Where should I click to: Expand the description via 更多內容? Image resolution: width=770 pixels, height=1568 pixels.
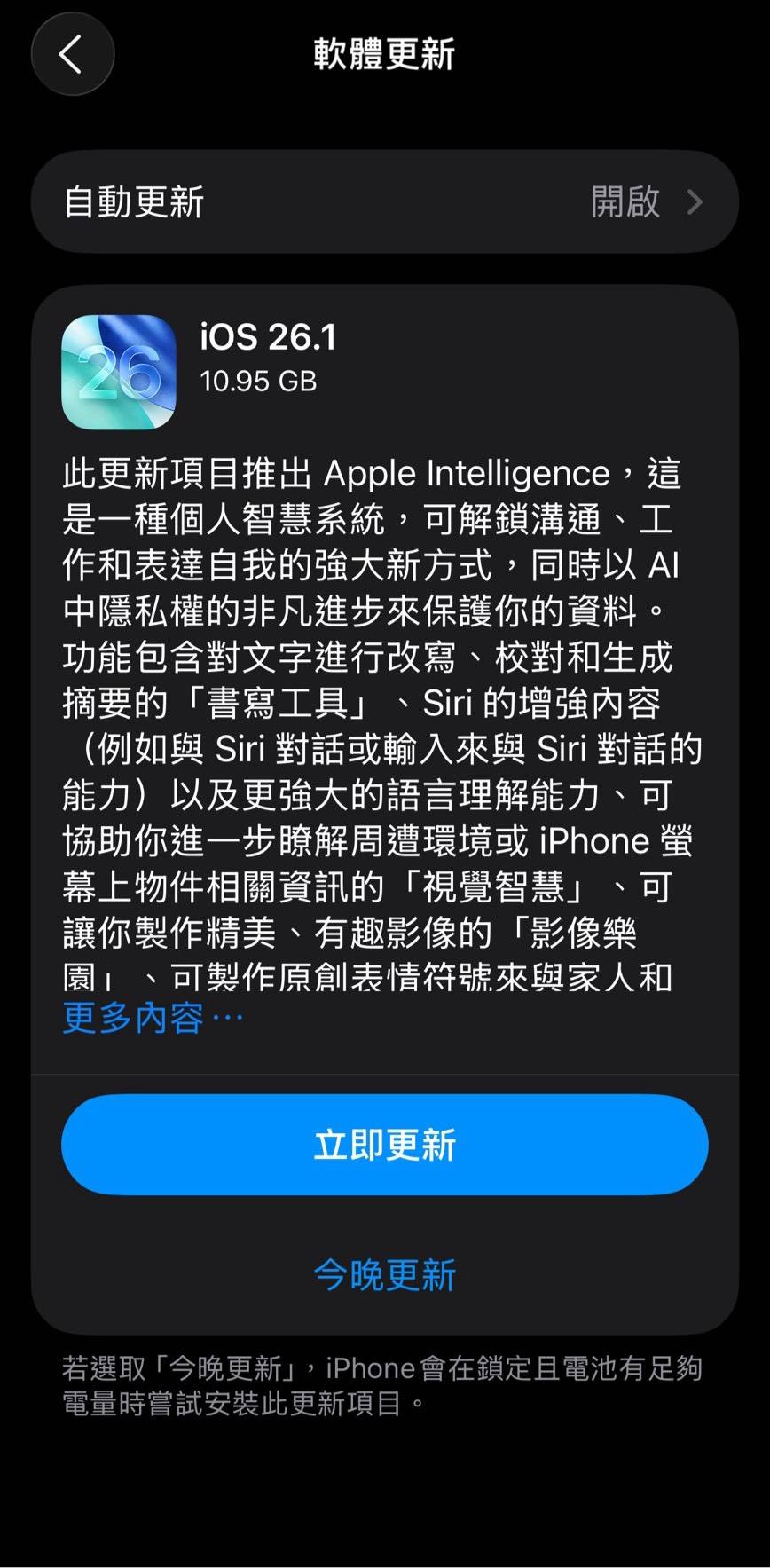point(152,1018)
